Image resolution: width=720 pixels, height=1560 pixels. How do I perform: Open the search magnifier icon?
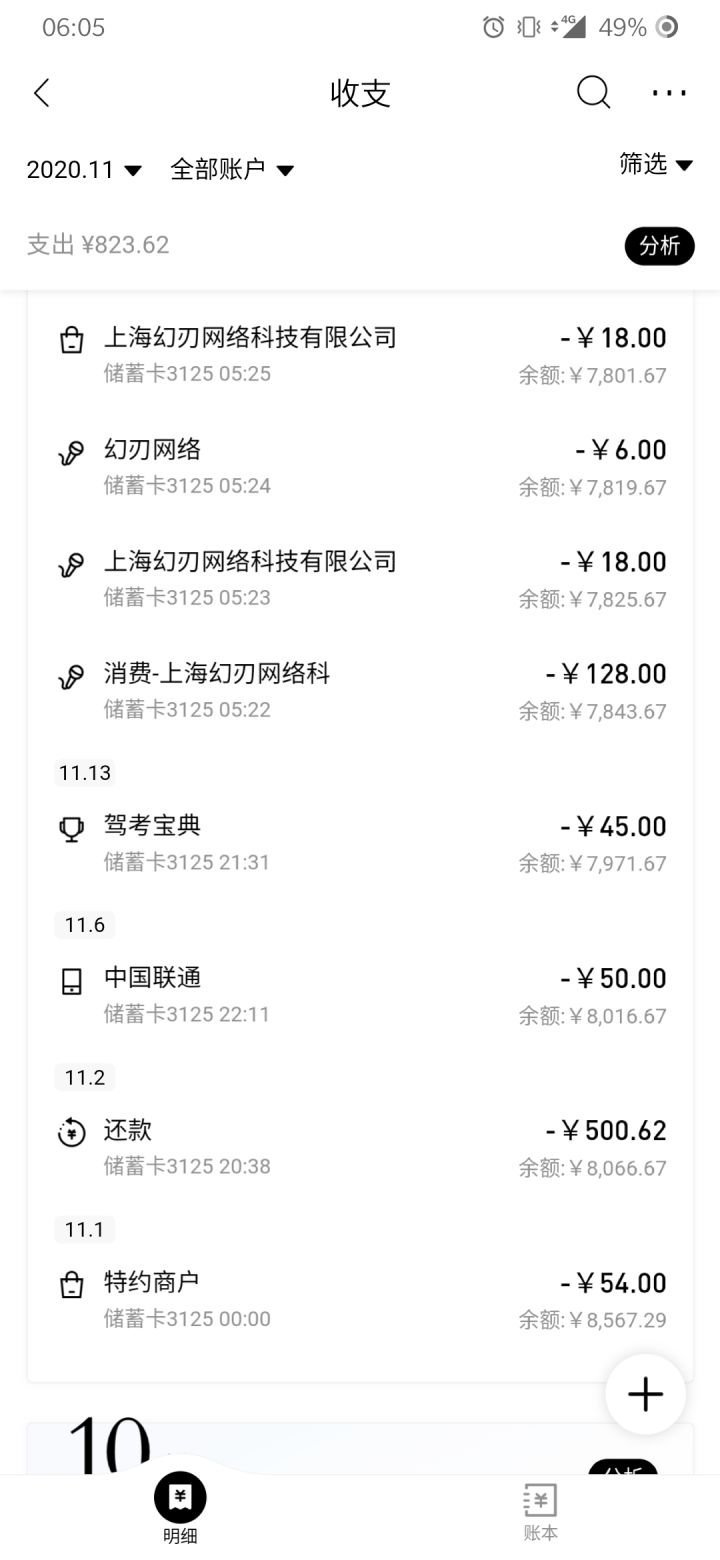[593, 92]
